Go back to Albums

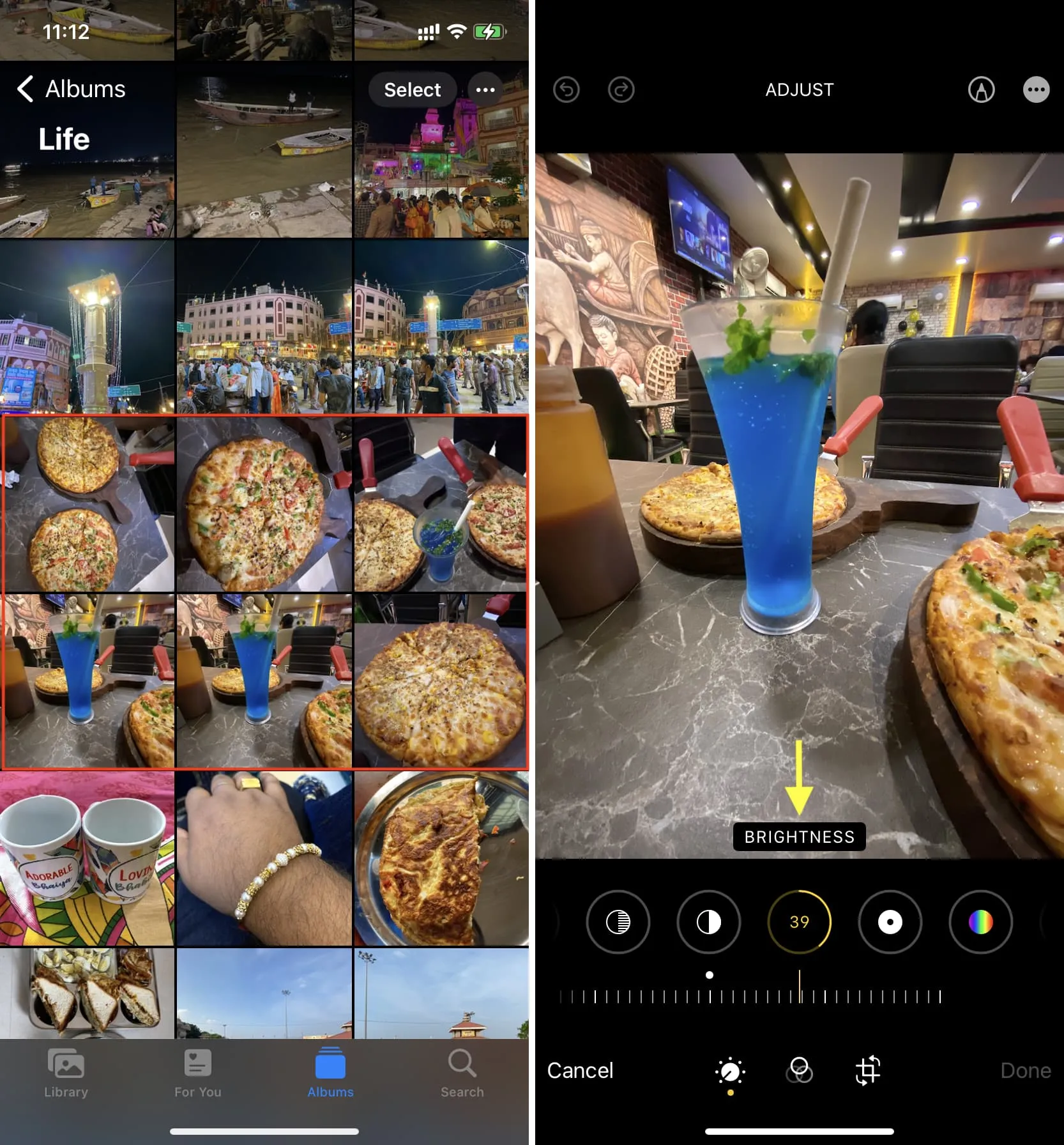coord(70,89)
